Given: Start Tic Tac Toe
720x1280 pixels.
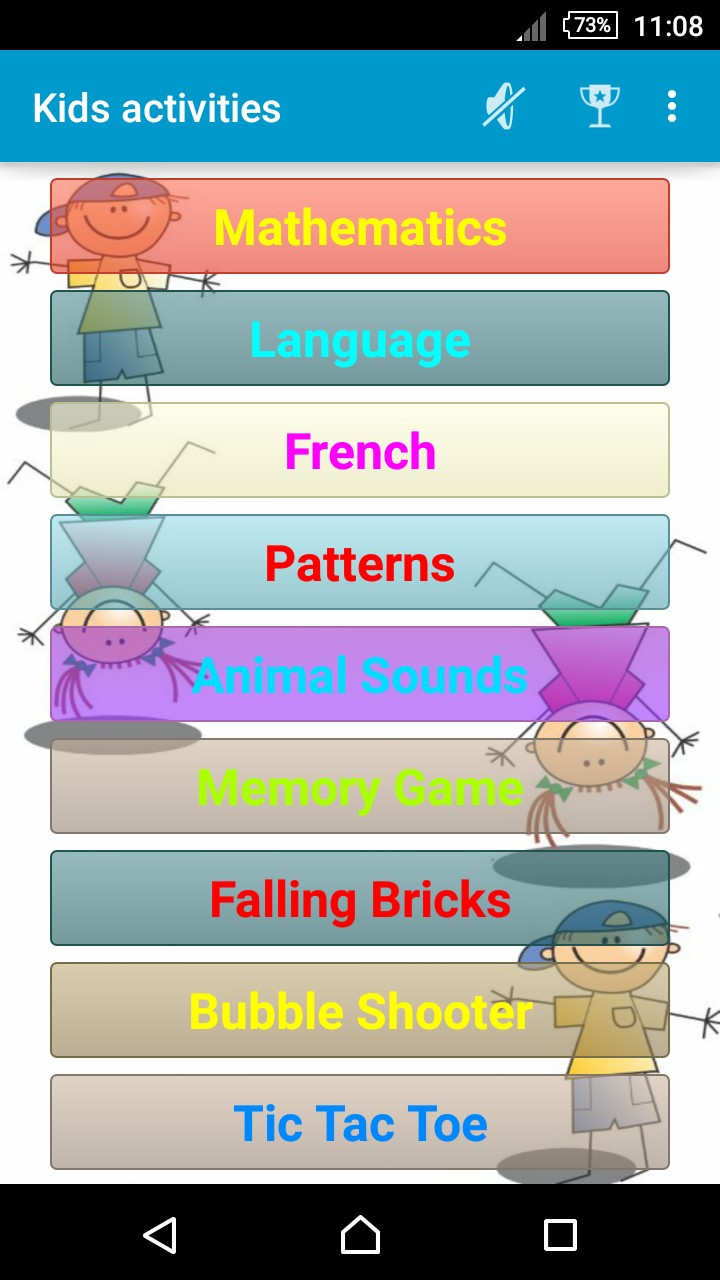Looking at the screenshot, I should pyautogui.click(x=360, y=1123).
